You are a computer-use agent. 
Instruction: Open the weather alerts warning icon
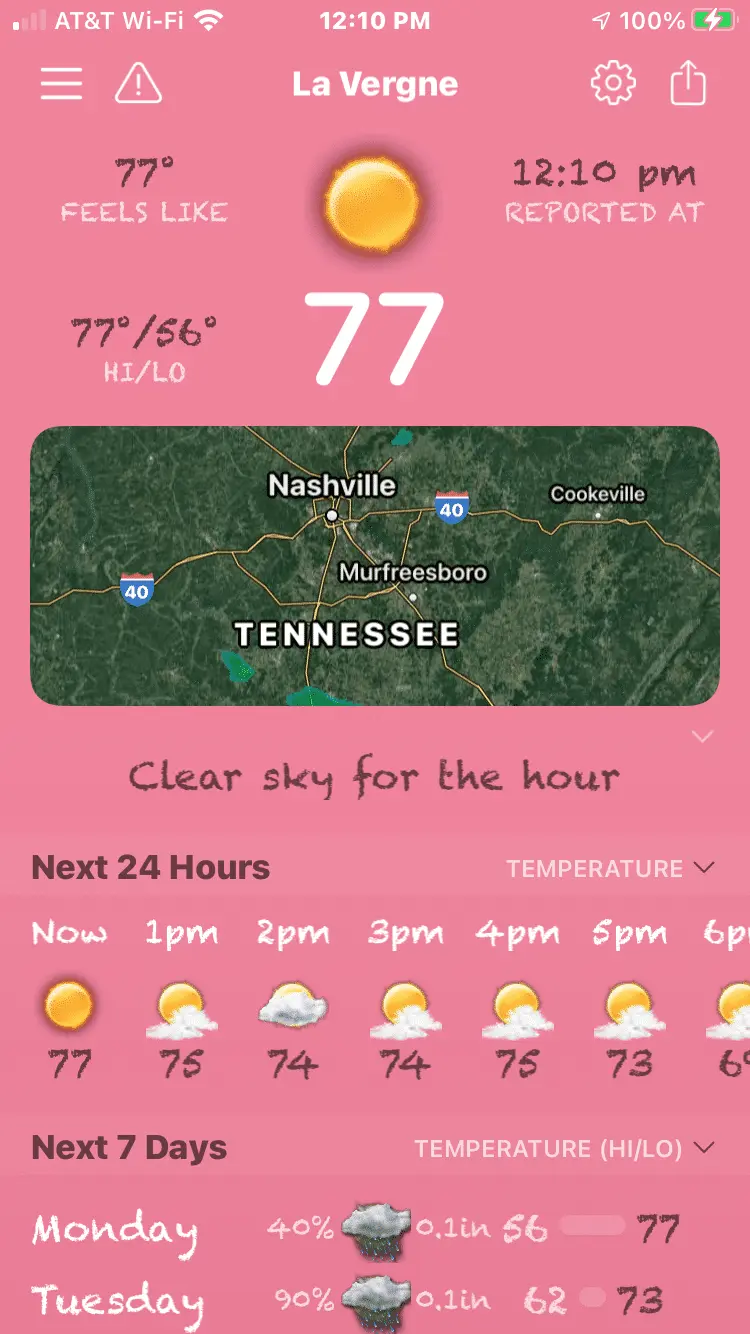pos(138,84)
